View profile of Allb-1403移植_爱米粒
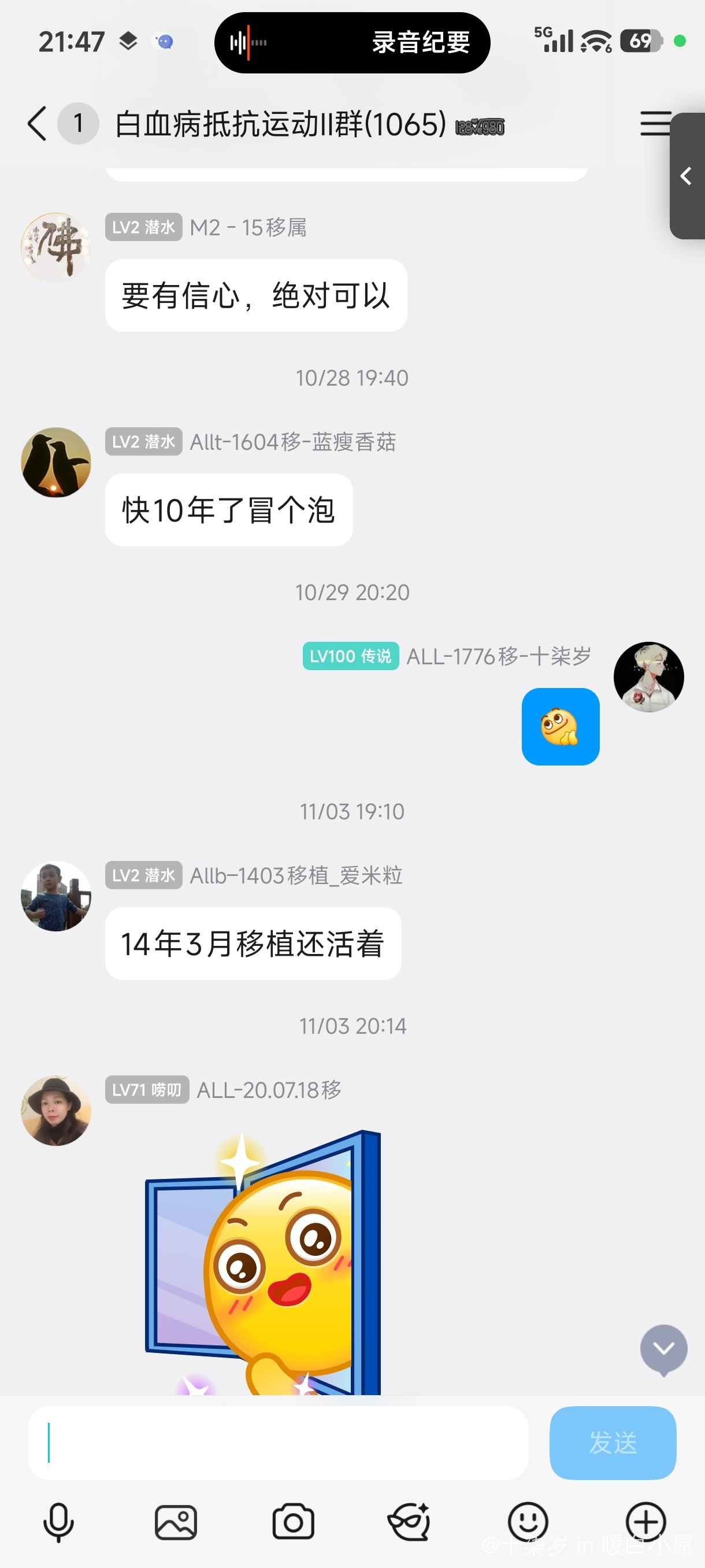This screenshot has width=705, height=1568. coord(56,896)
